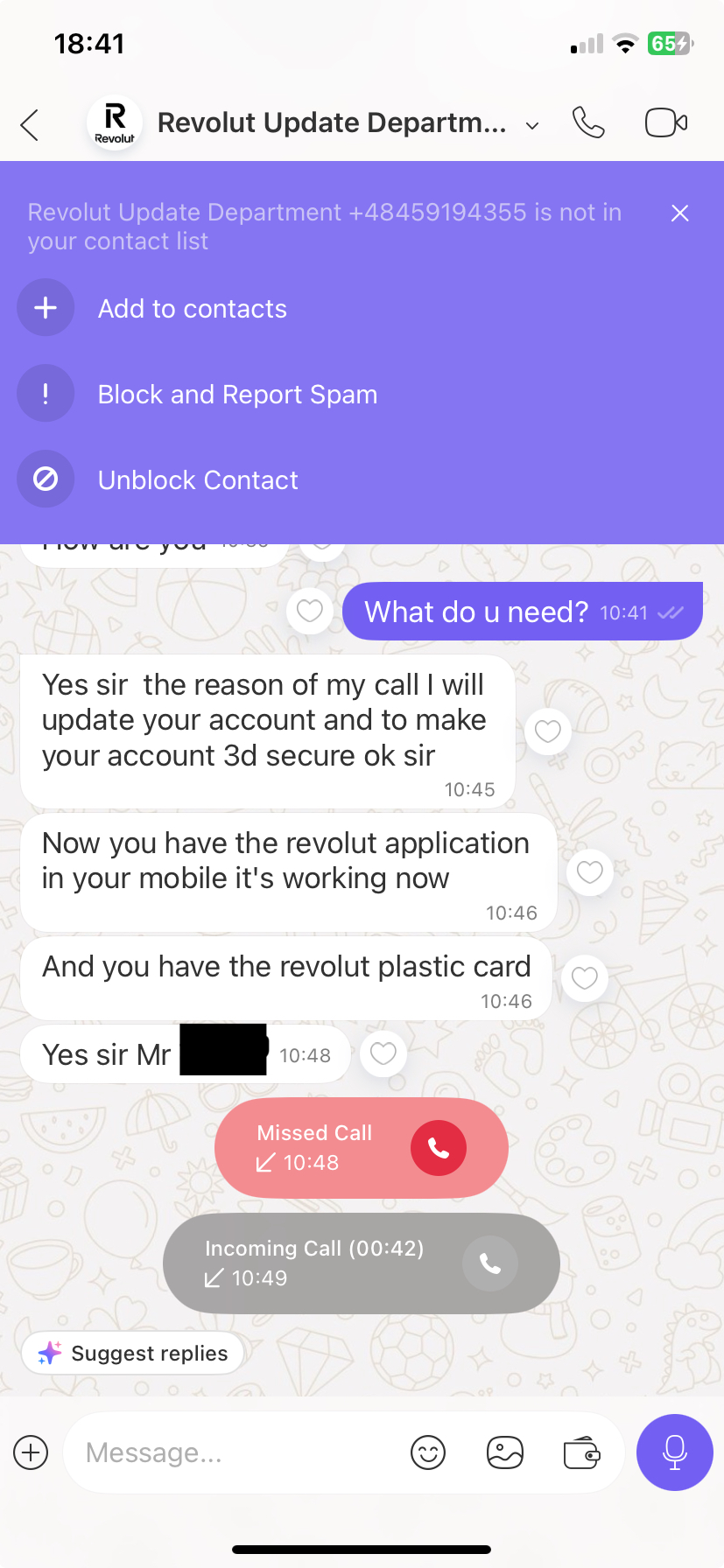The width and height of the screenshot is (724, 1568).
Task: Like the "revolut plastic card" message
Action: 585,978
